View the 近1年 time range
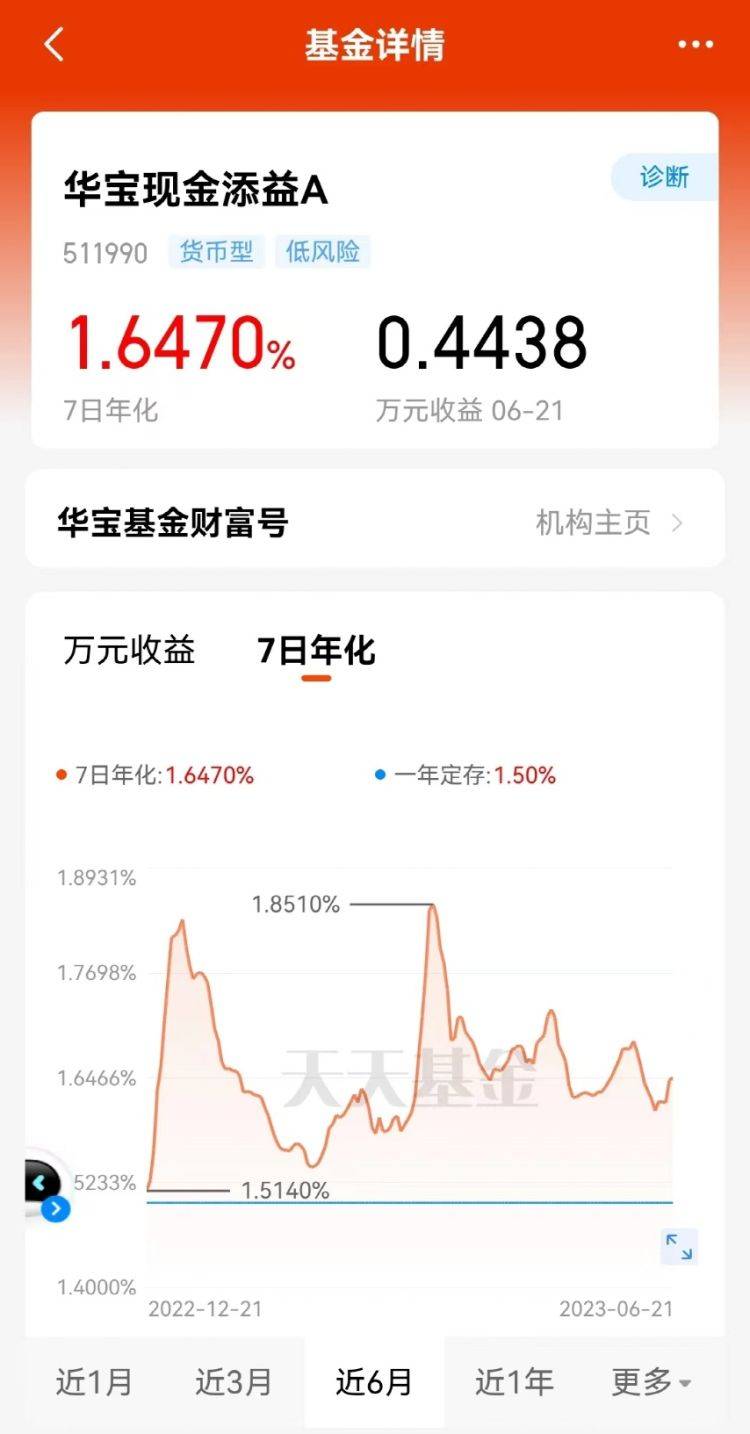Image resolution: width=750 pixels, height=1434 pixels. point(514,1382)
